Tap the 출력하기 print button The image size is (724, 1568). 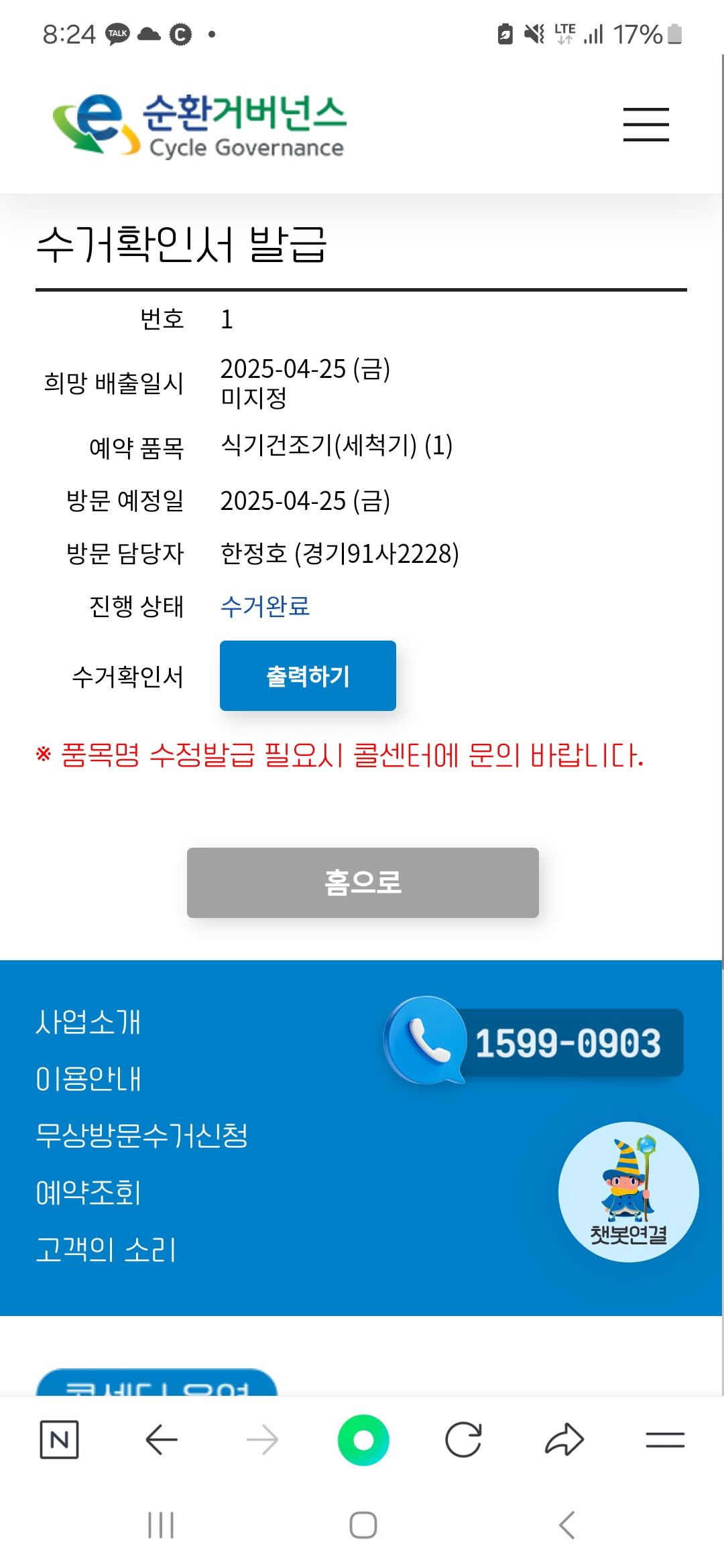coord(308,675)
